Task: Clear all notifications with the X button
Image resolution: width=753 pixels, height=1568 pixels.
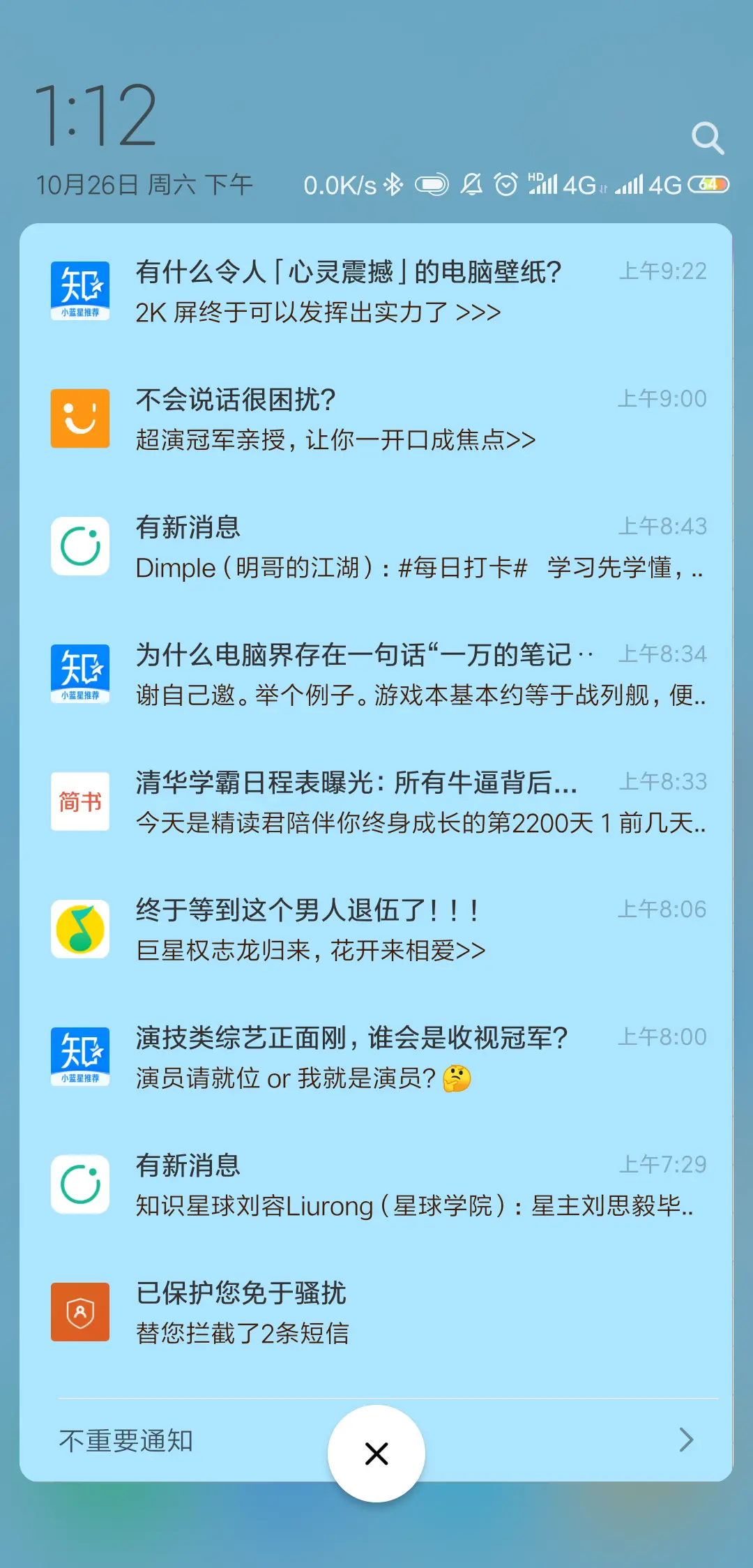Action: 376,1454
